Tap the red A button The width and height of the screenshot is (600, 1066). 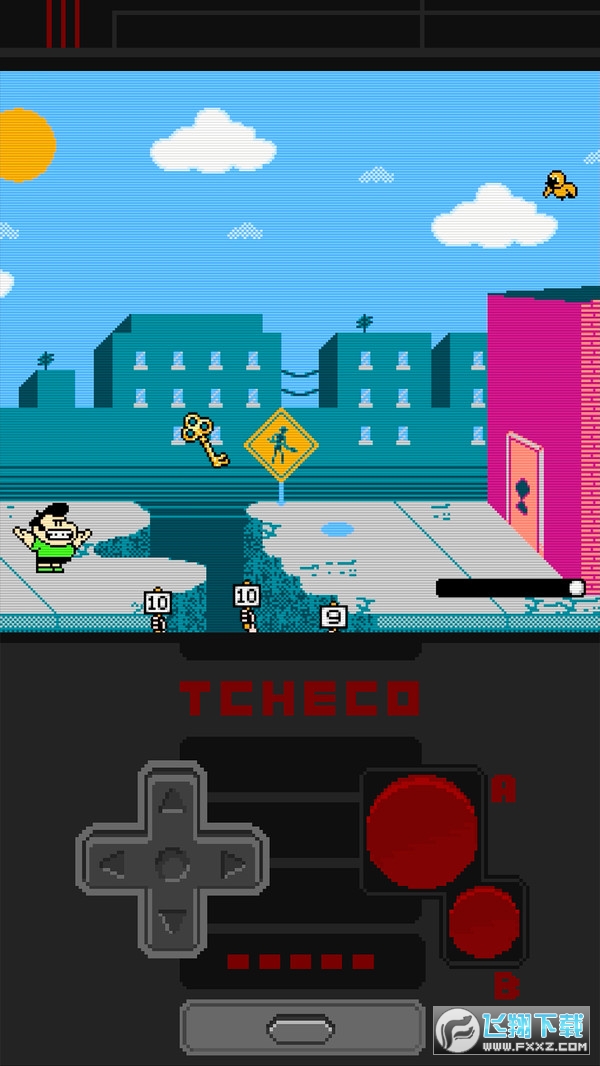(422, 831)
